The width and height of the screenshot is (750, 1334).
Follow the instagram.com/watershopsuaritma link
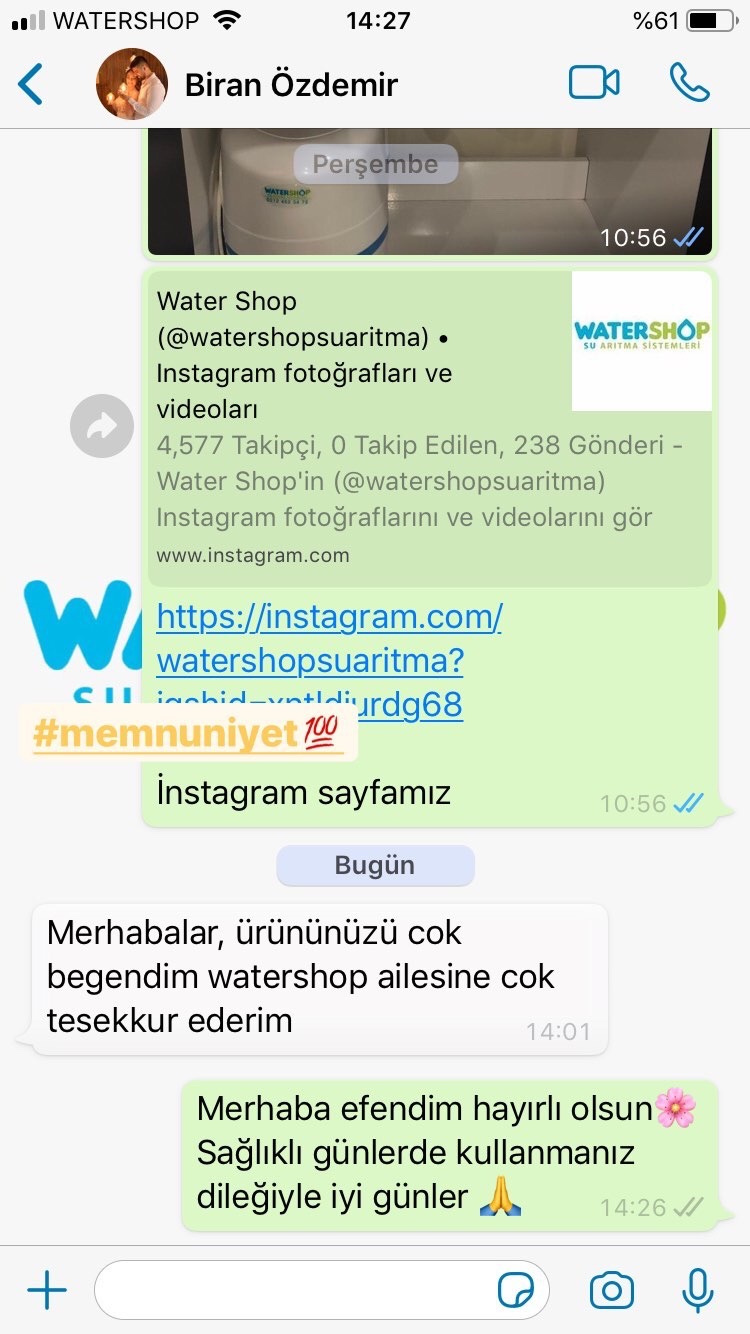coord(329,661)
